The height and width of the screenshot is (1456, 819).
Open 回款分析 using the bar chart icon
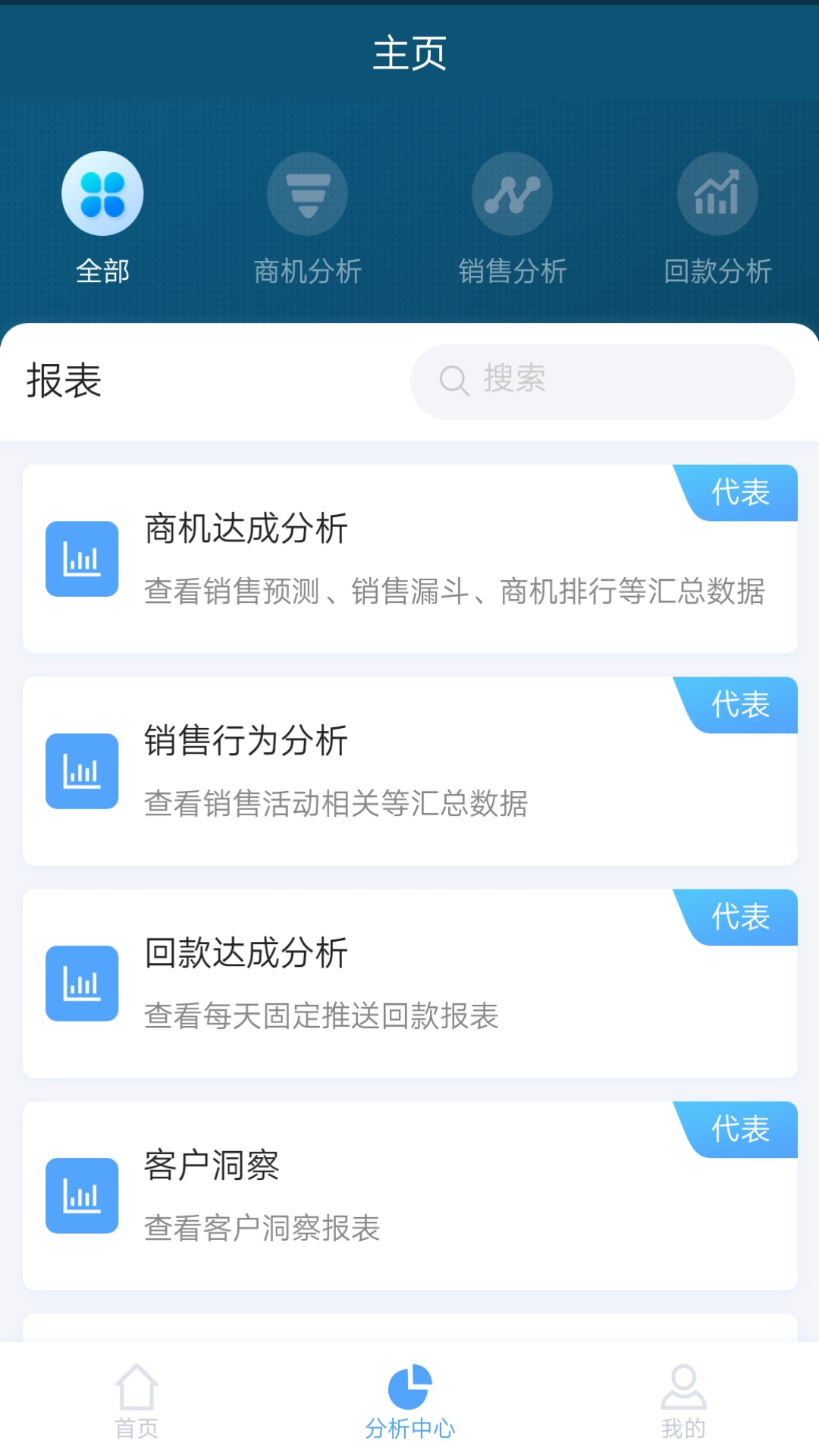coord(717,193)
